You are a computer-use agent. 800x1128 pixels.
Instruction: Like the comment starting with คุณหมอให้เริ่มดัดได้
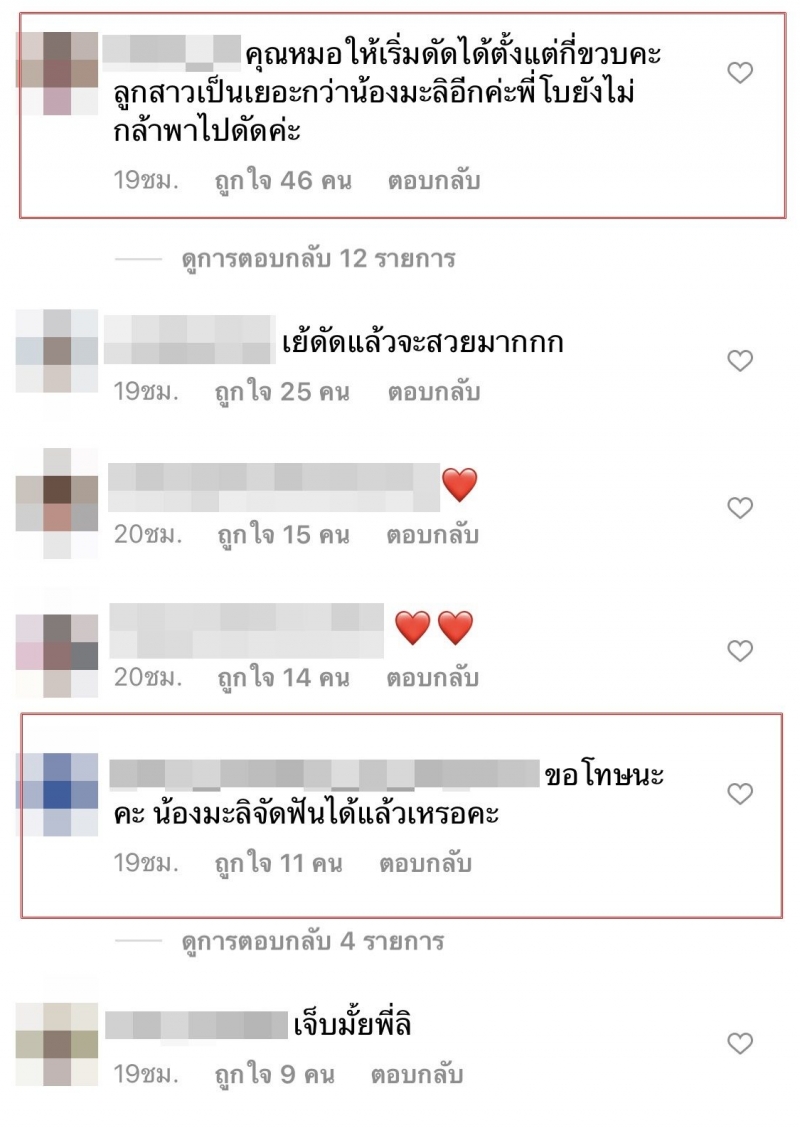[x=739, y=73]
